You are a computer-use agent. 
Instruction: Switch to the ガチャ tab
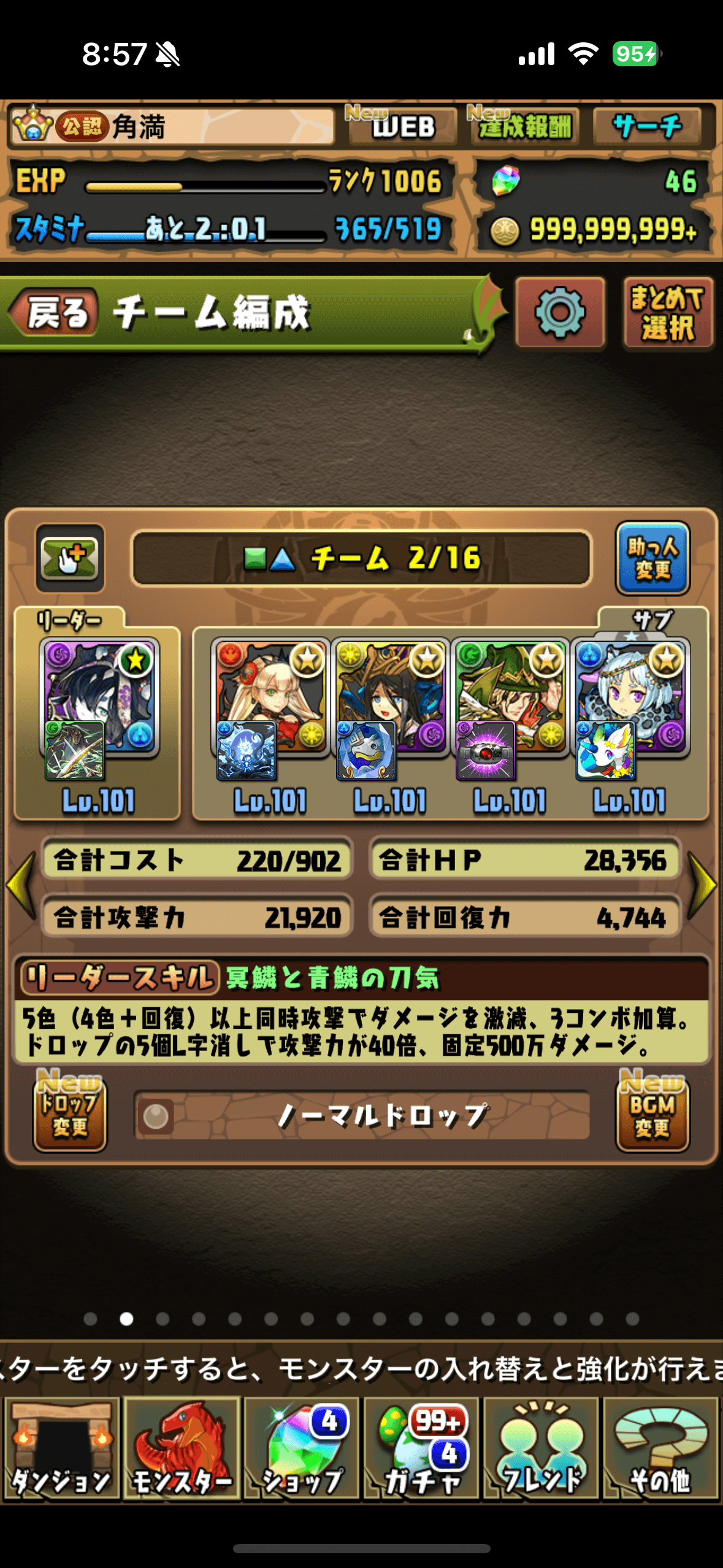coord(421,1449)
